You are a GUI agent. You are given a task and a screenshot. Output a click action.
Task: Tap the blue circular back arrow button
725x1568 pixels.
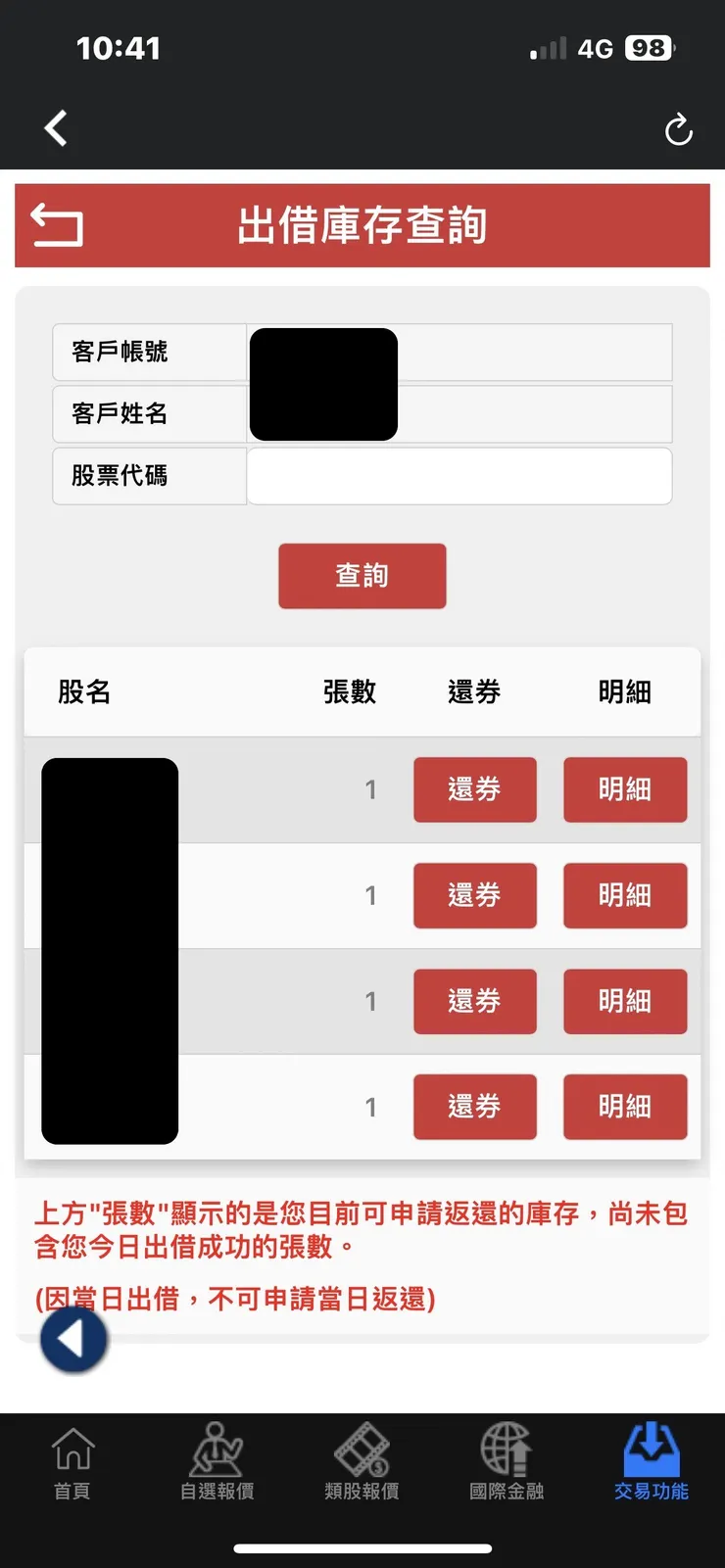[x=72, y=1341]
